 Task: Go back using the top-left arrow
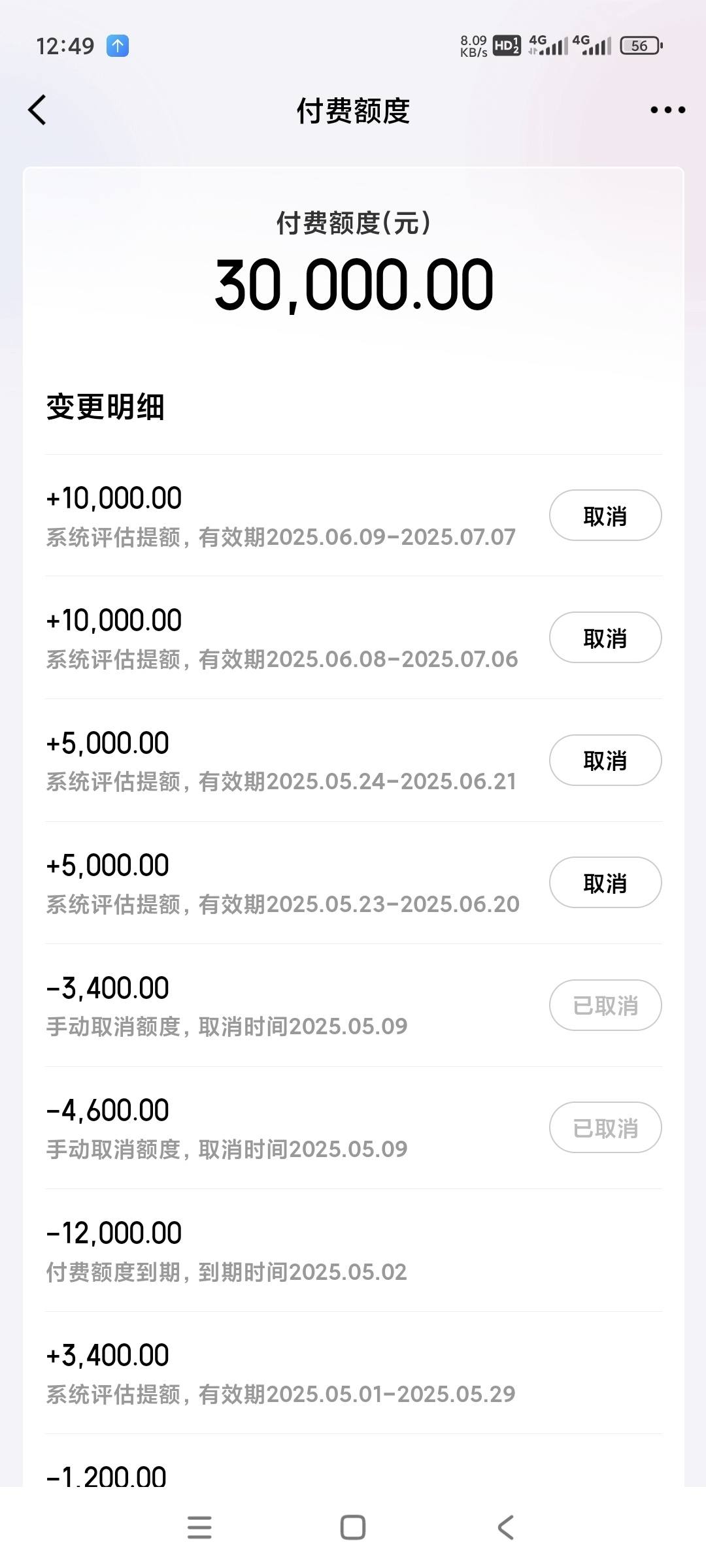tap(37, 110)
